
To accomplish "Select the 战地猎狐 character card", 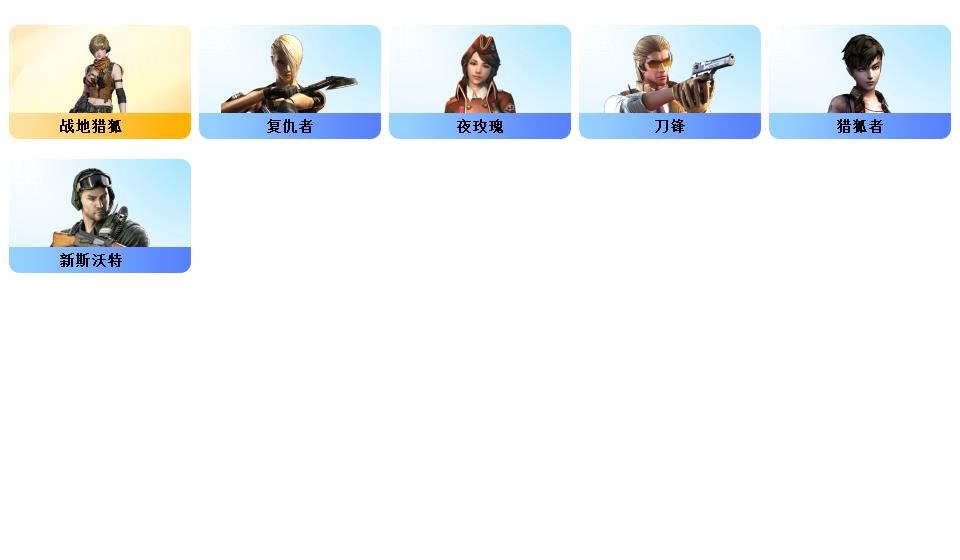I will pos(100,82).
